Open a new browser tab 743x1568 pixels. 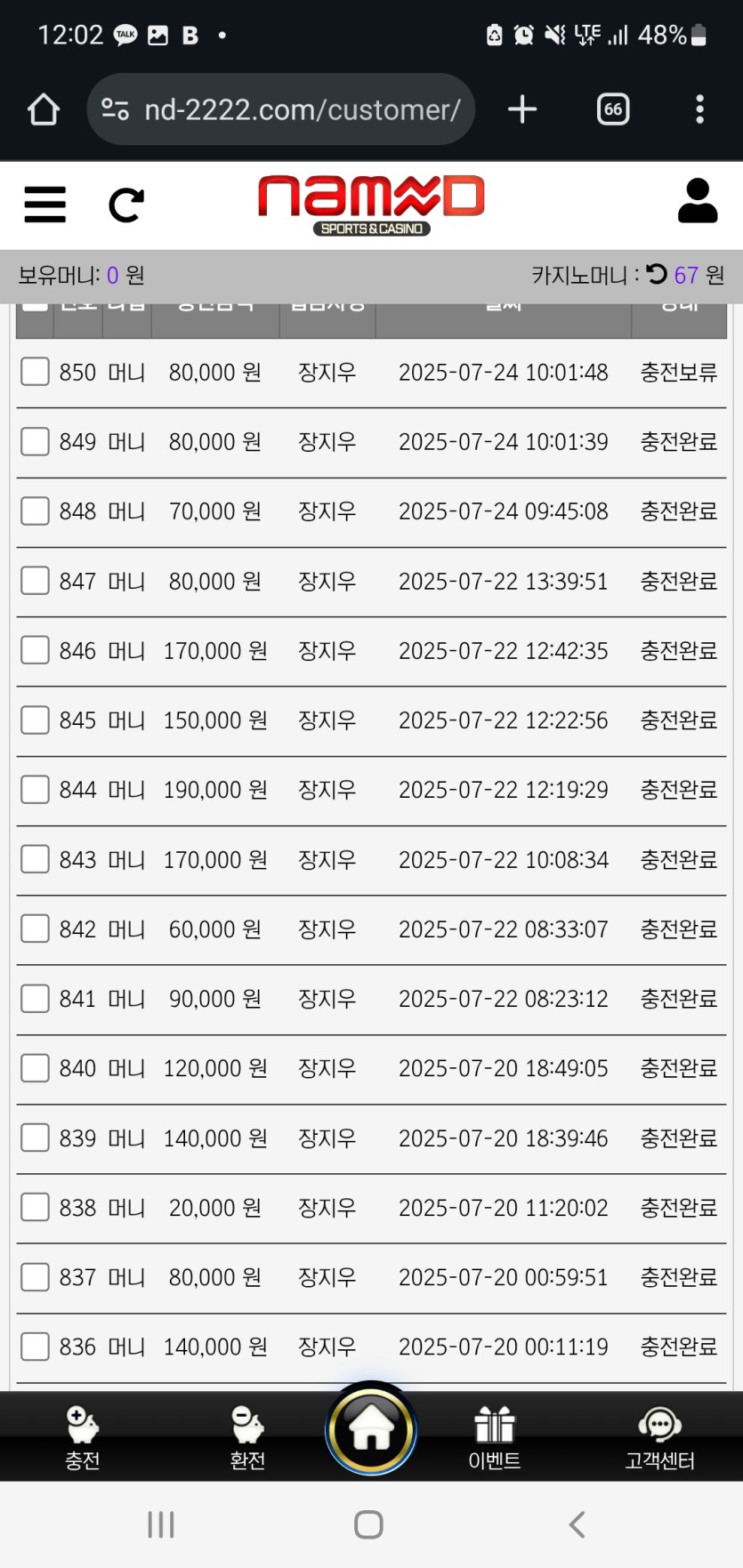click(x=522, y=109)
